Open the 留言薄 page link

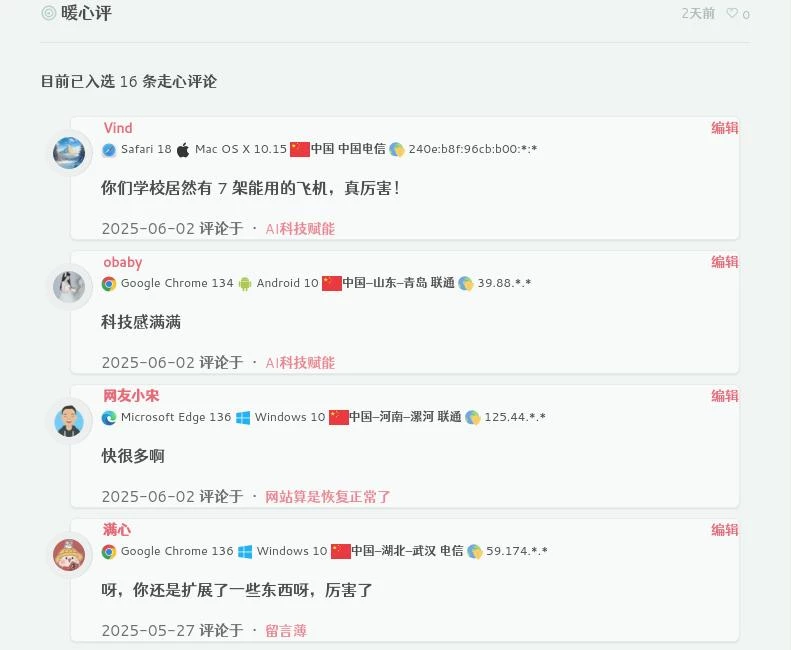click(x=286, y=631)
